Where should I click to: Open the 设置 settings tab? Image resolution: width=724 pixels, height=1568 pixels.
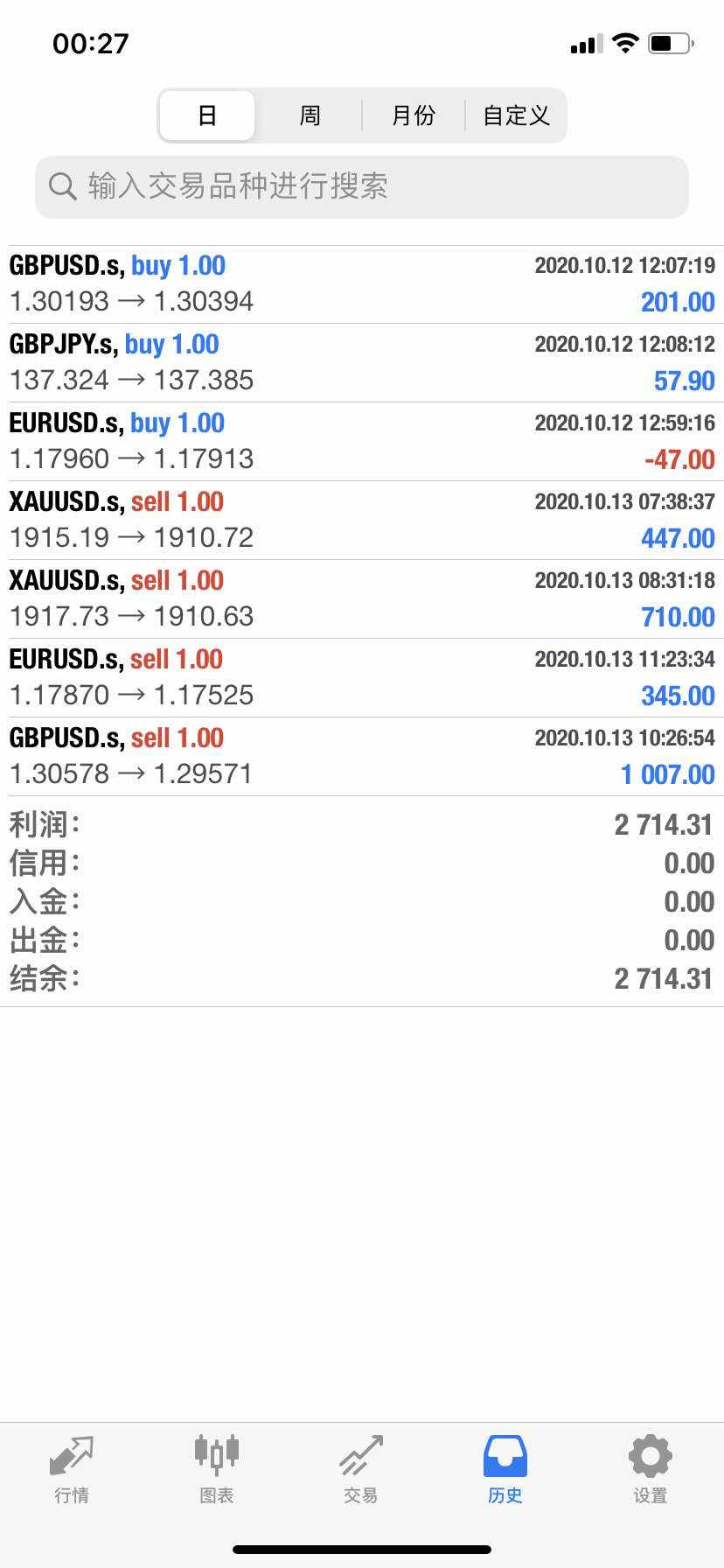tap(651, 1470)
